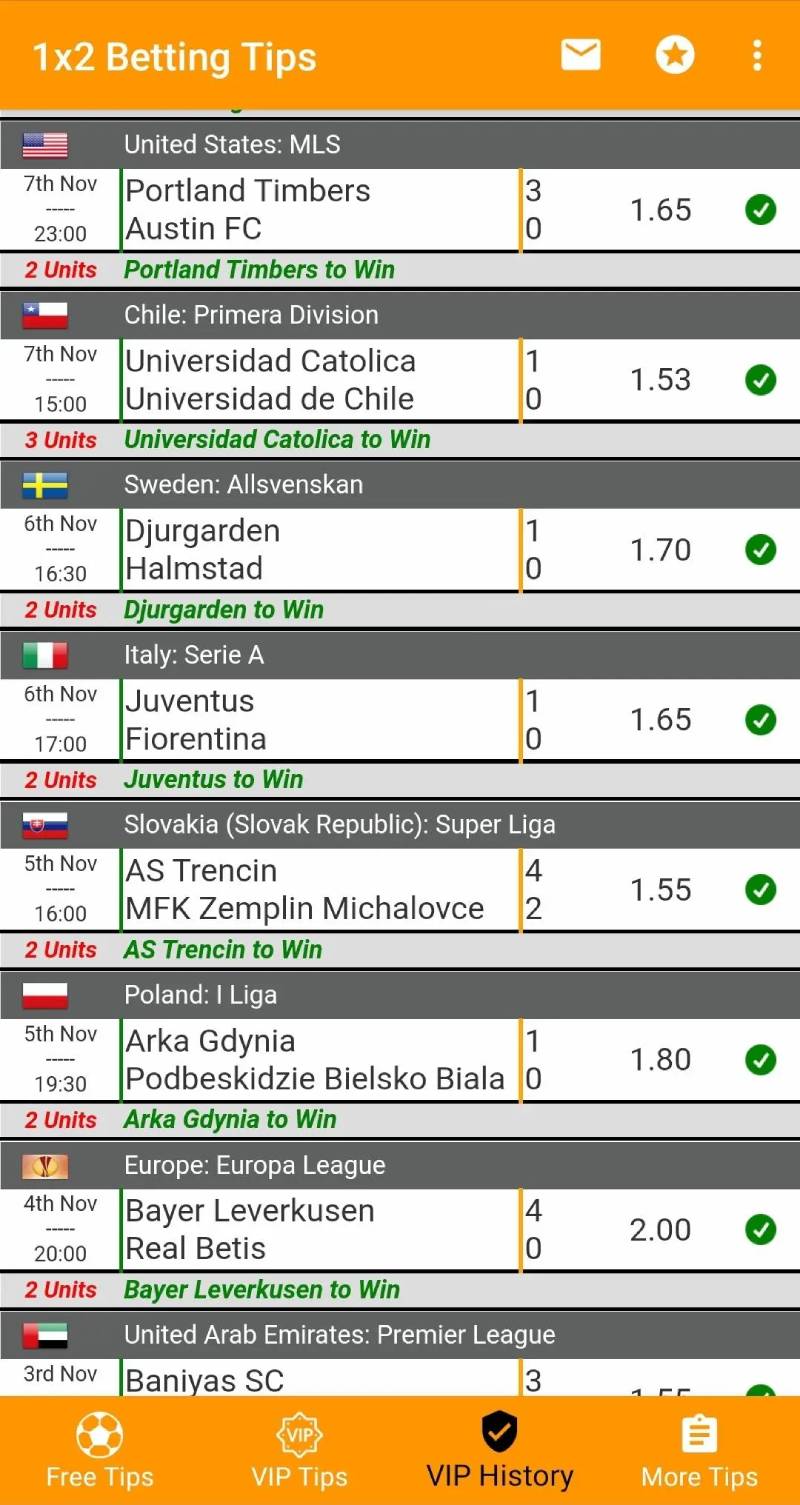
Task: View the Universidad Catolica vs Universidad de Chile tip
Action: 320,380
